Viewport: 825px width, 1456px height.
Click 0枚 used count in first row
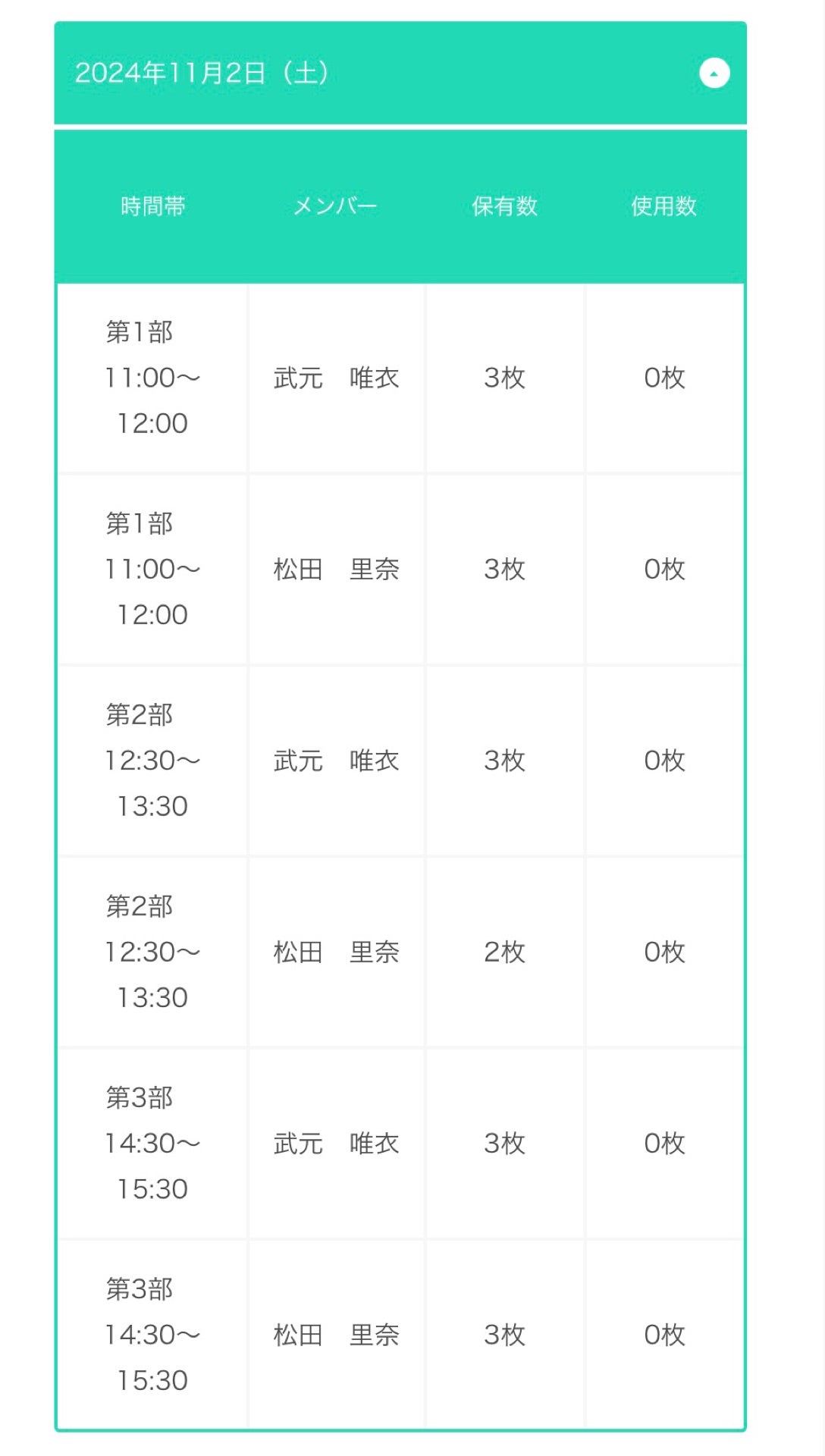pos(664,378)
